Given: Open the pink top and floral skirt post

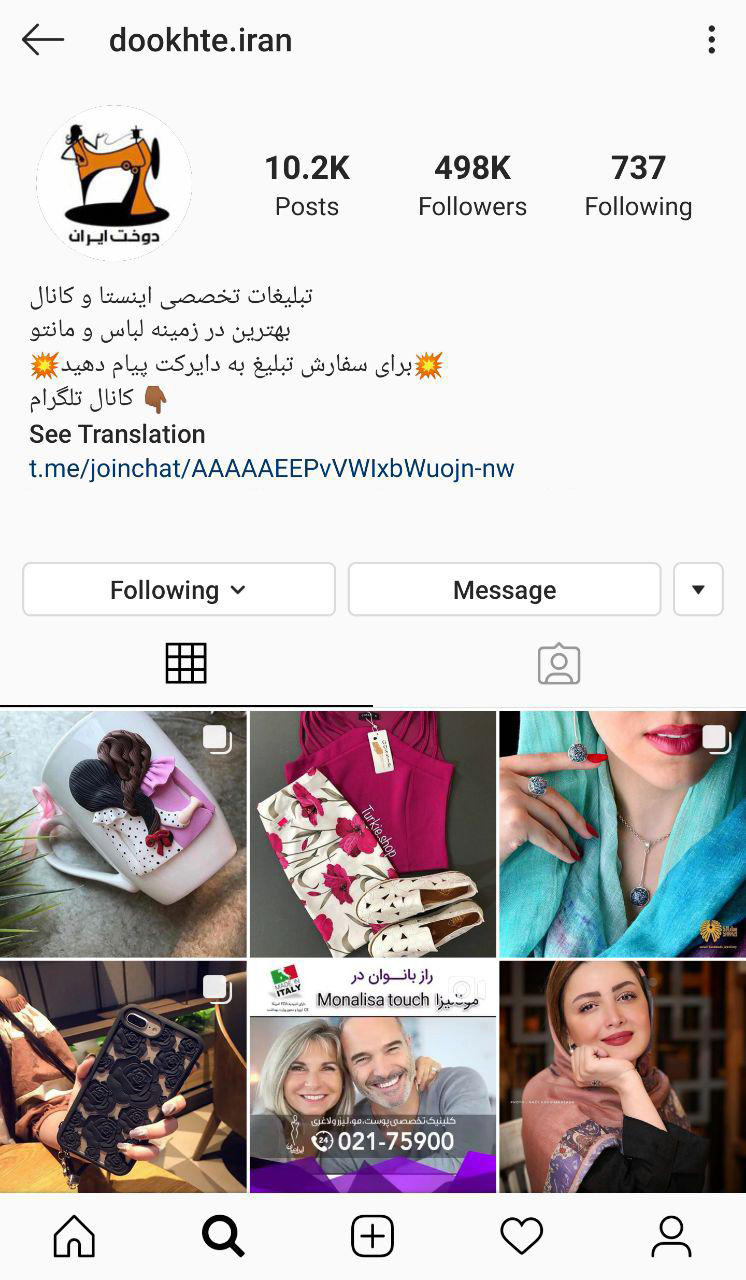Looking at the screenshot, I should tap(372, 834).
